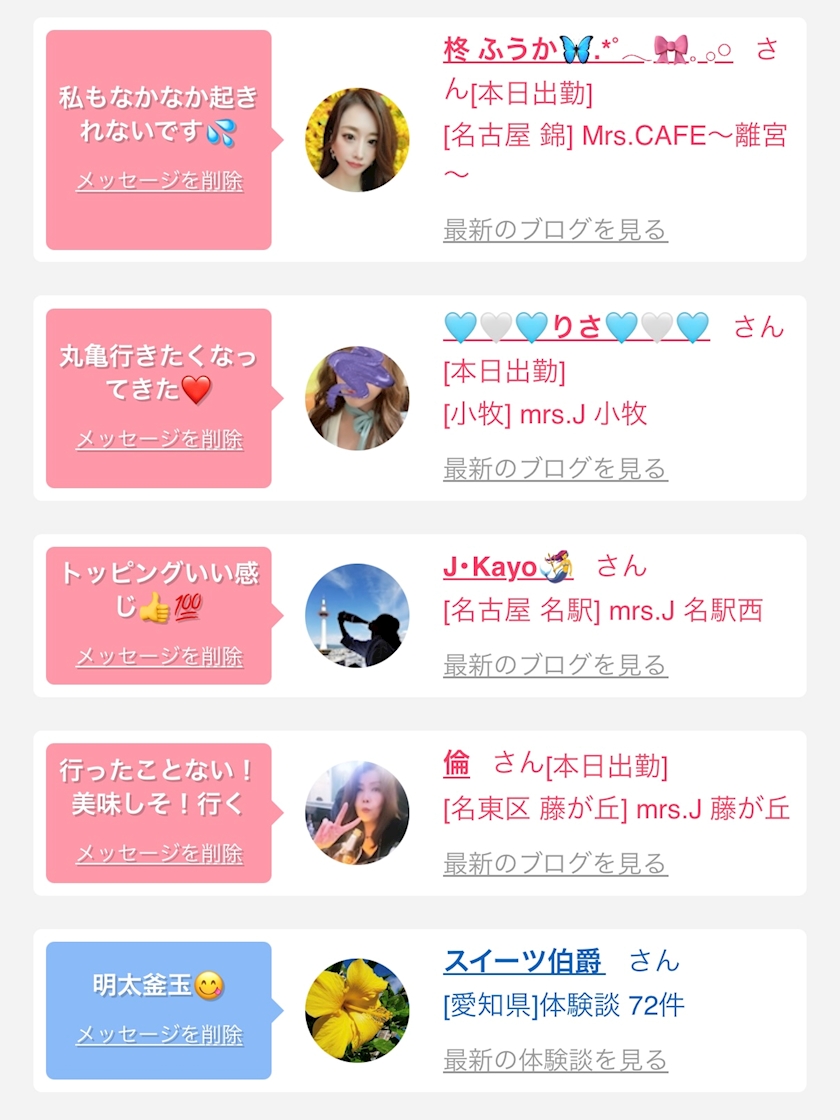The image size is (840, 1120).
Task: View the latest blog from りさ
Action: pyautogui.click(x=555, y=468)
